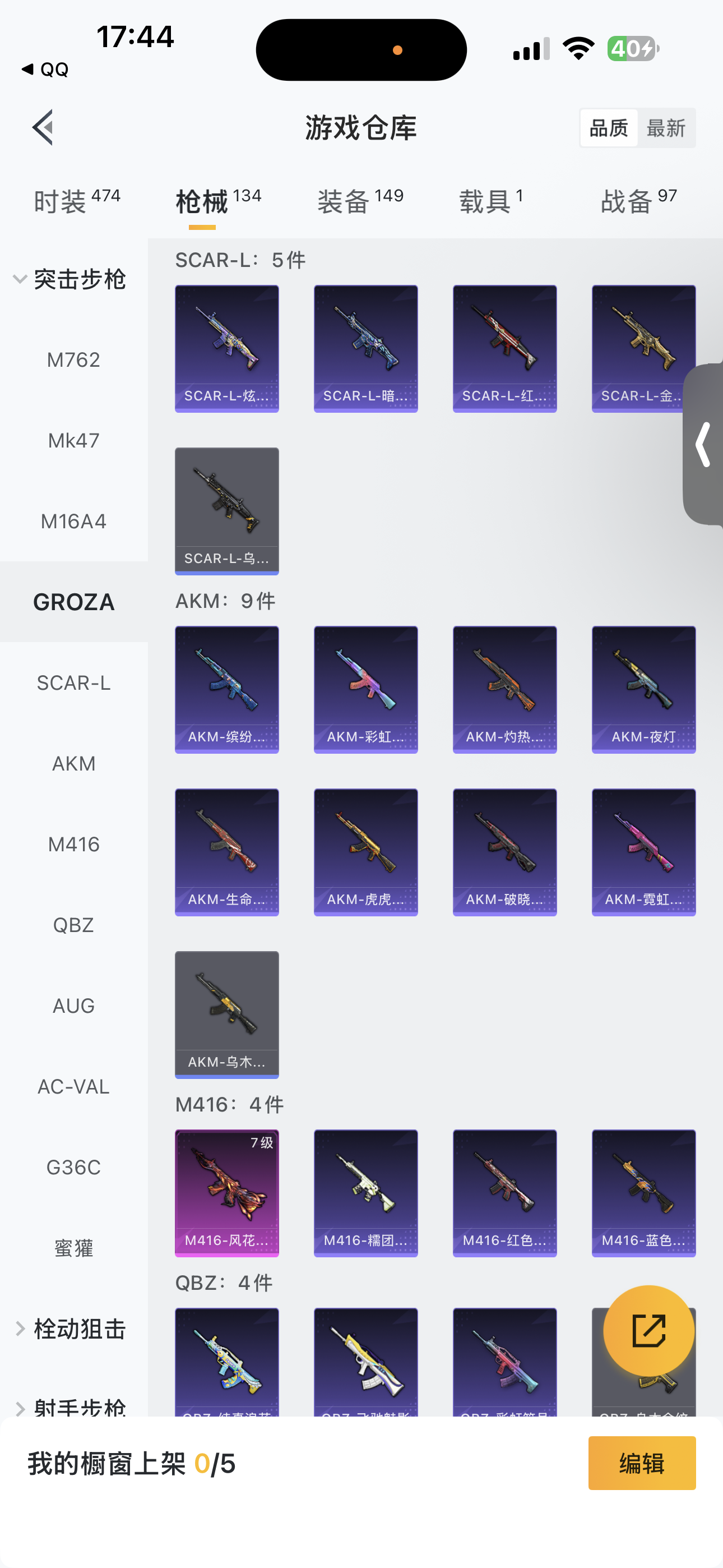Open the M416-蓝色 skin tile

pos(643,1192)
